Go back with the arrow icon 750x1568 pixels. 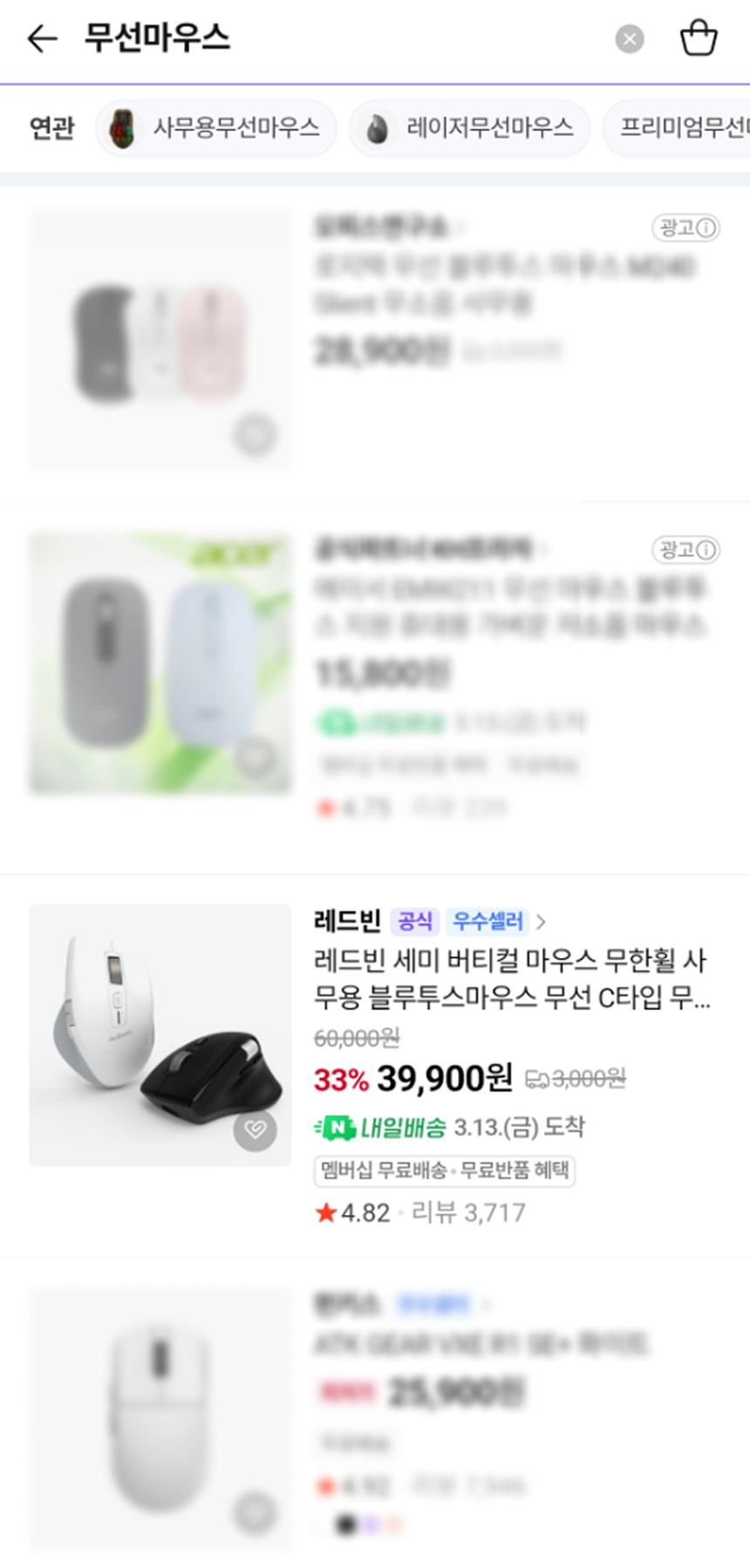pyautogui.click(x=41, y=39)
